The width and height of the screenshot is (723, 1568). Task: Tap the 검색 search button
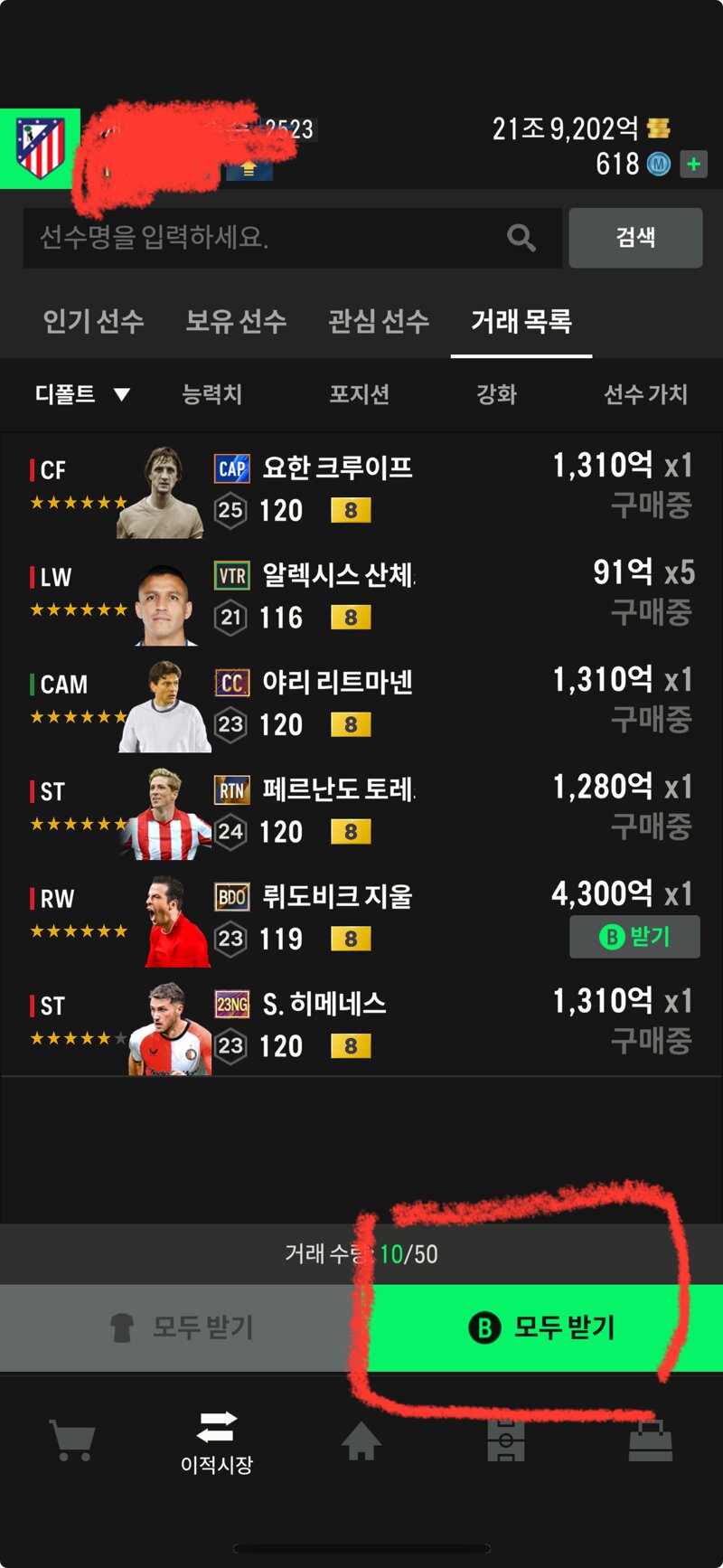coord(635,238)
